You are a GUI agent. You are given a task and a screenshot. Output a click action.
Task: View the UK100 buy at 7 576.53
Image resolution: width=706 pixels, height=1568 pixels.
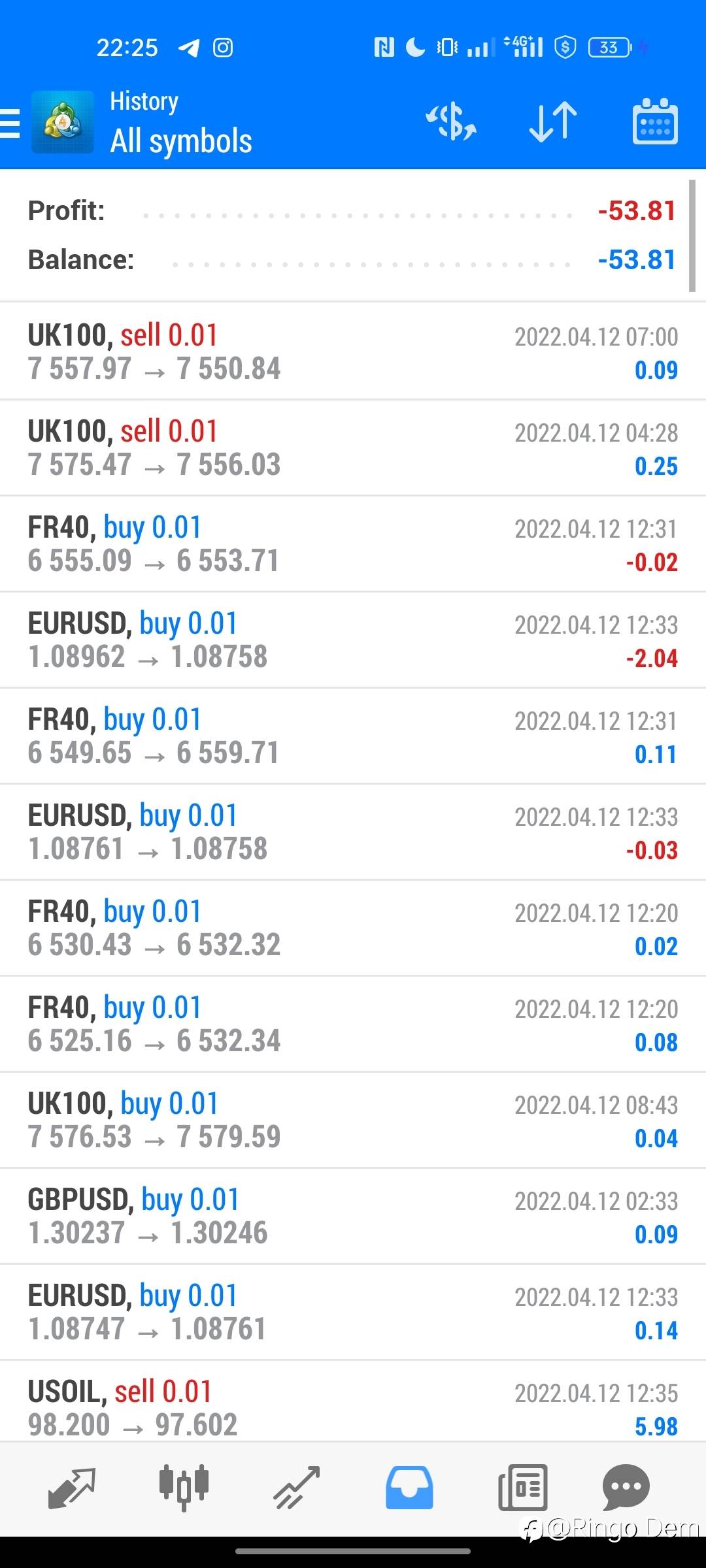[353, 1120]
